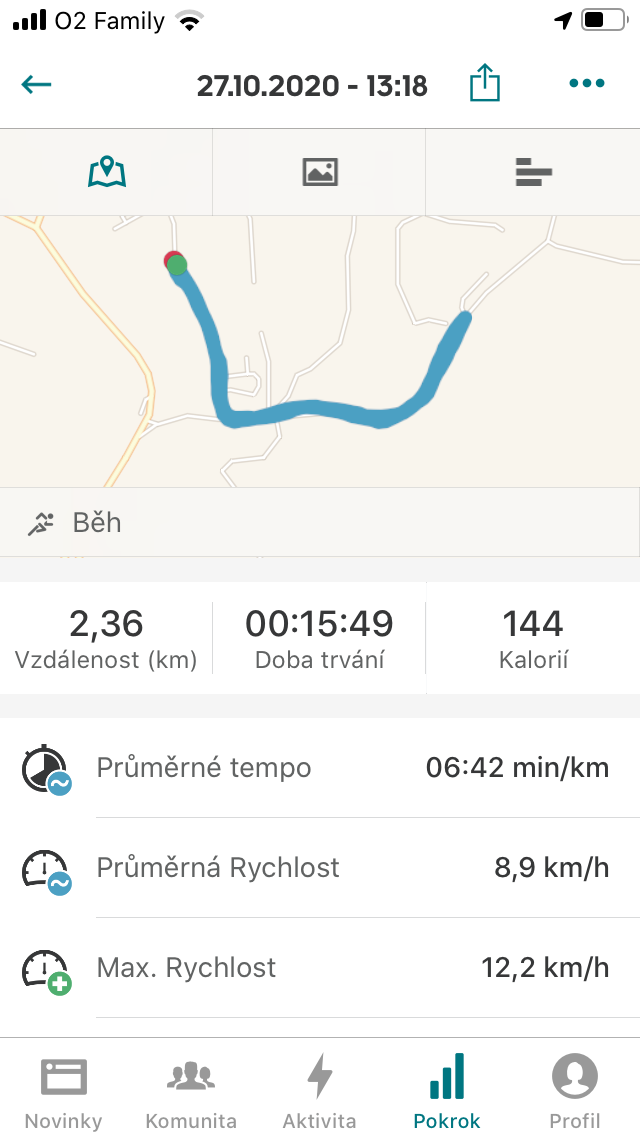
Task: Share this run activity
Action: click(485, 82)
